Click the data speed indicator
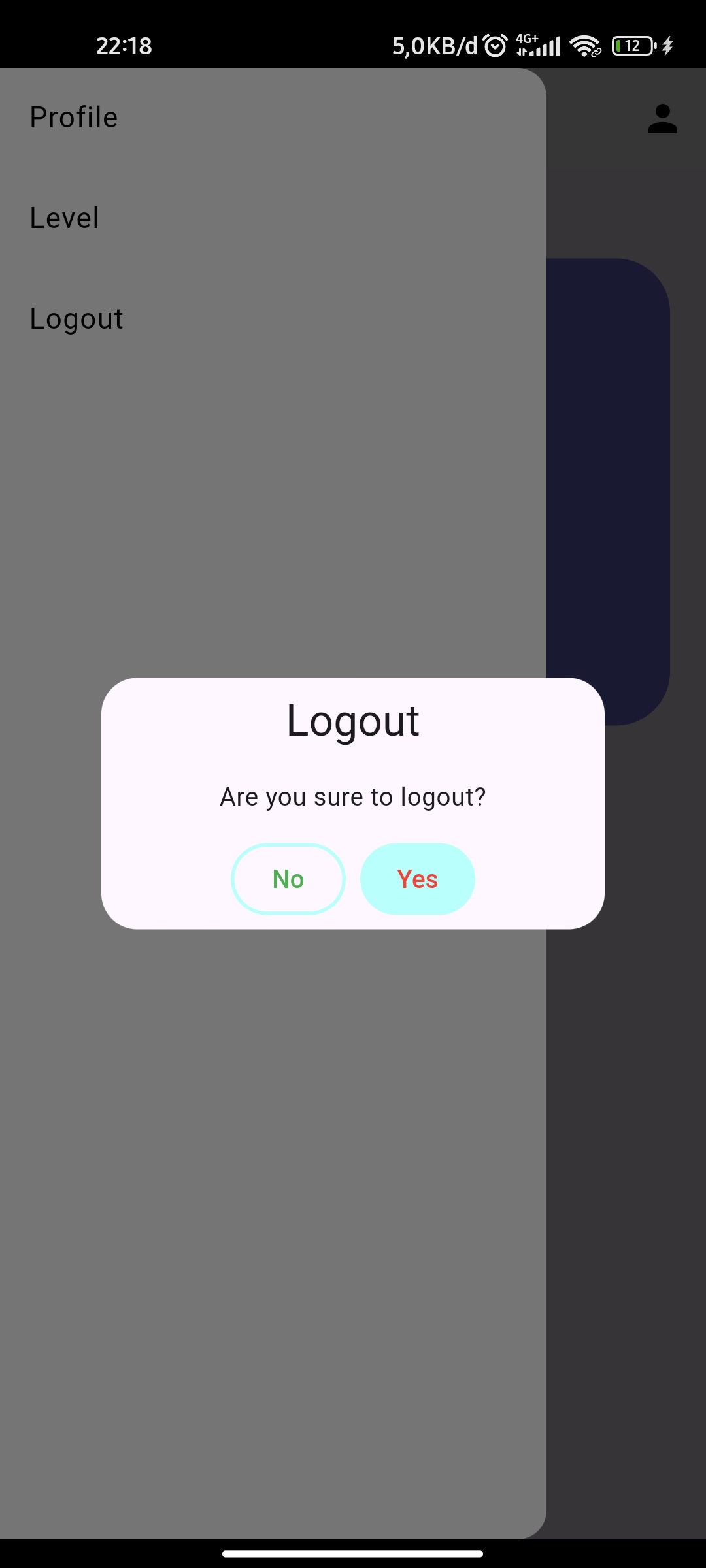 click(433, 45)
